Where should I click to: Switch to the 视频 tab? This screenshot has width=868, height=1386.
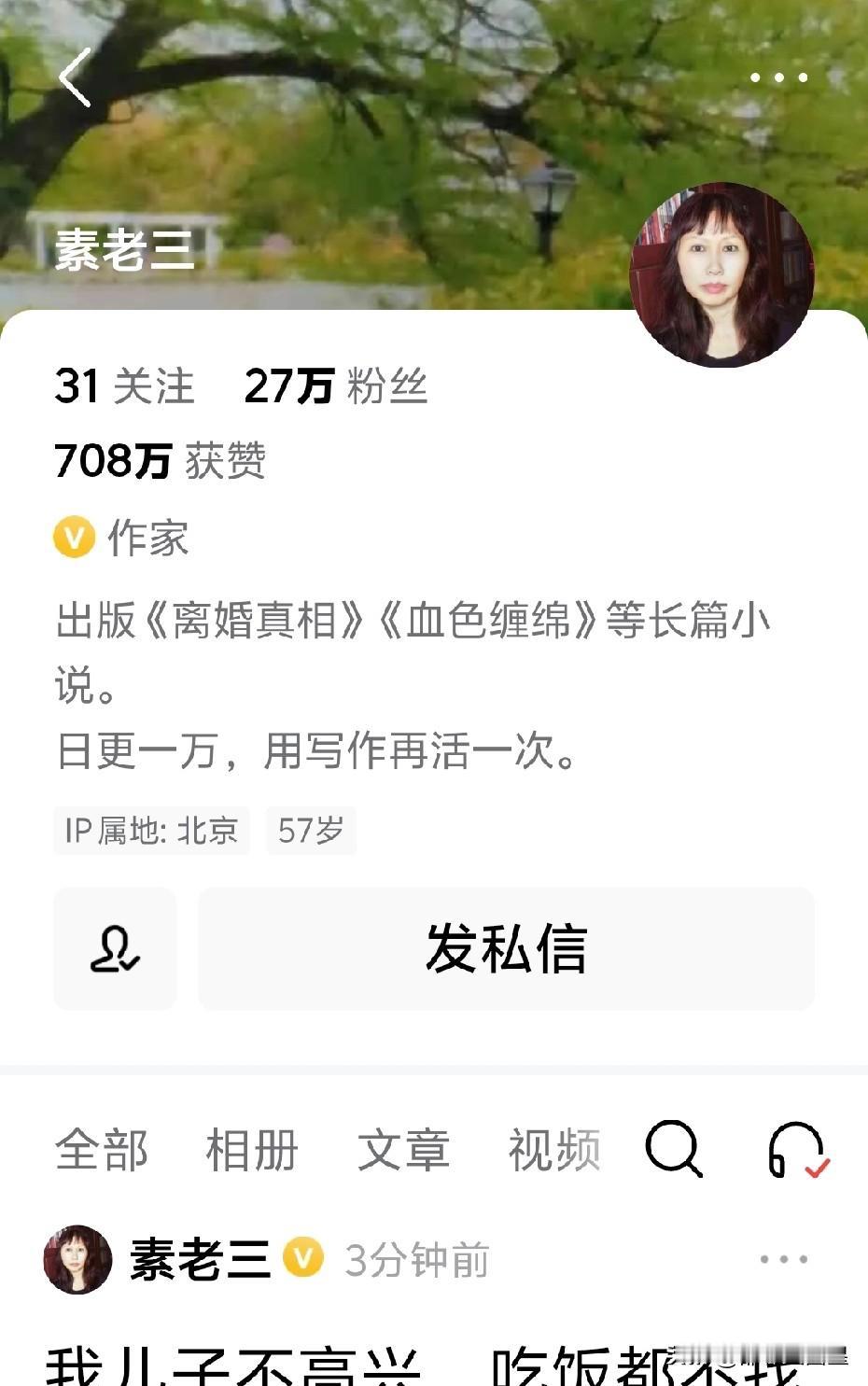coord(554,1150)
